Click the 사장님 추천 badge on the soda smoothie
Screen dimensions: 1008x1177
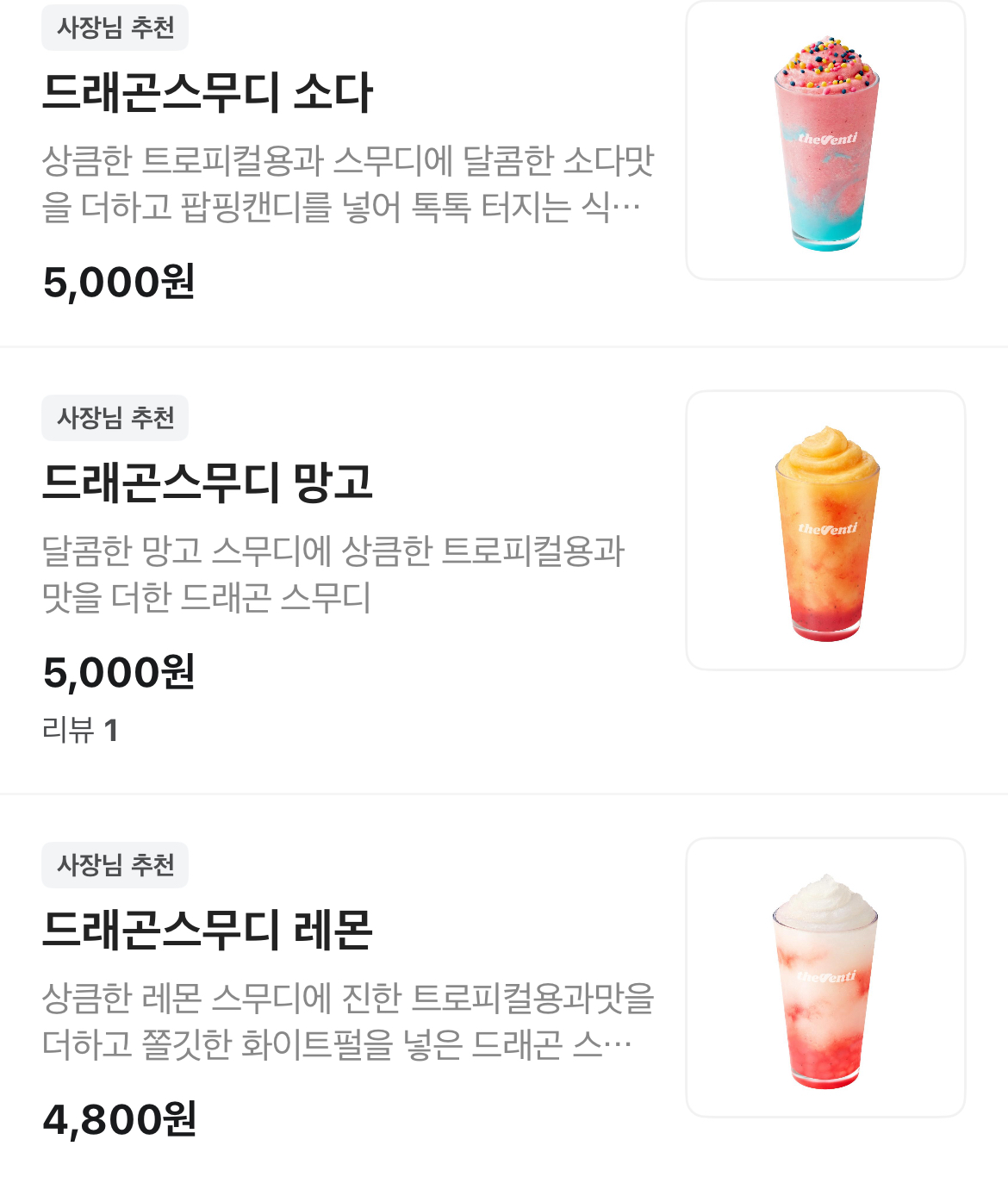[114, 28]
